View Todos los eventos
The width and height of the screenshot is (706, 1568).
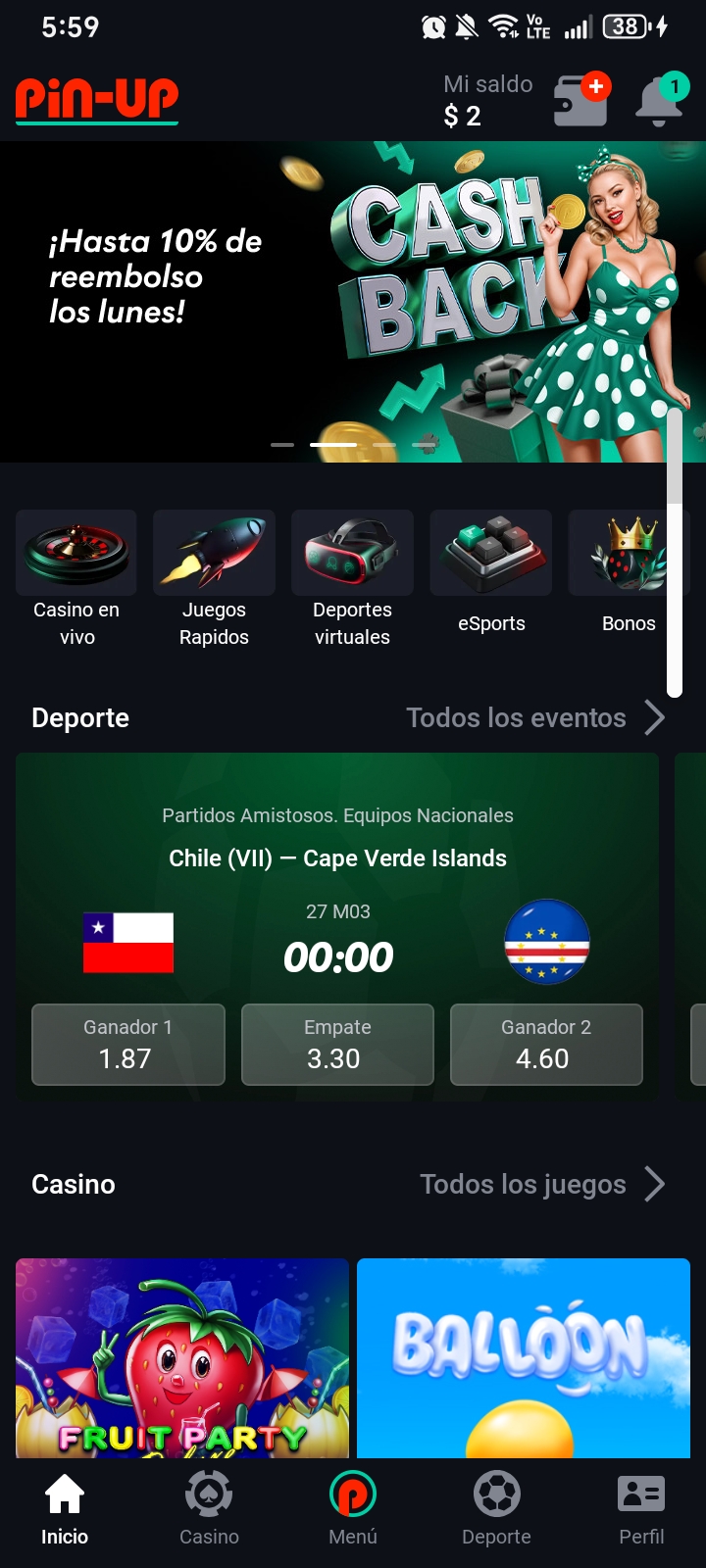534,717
